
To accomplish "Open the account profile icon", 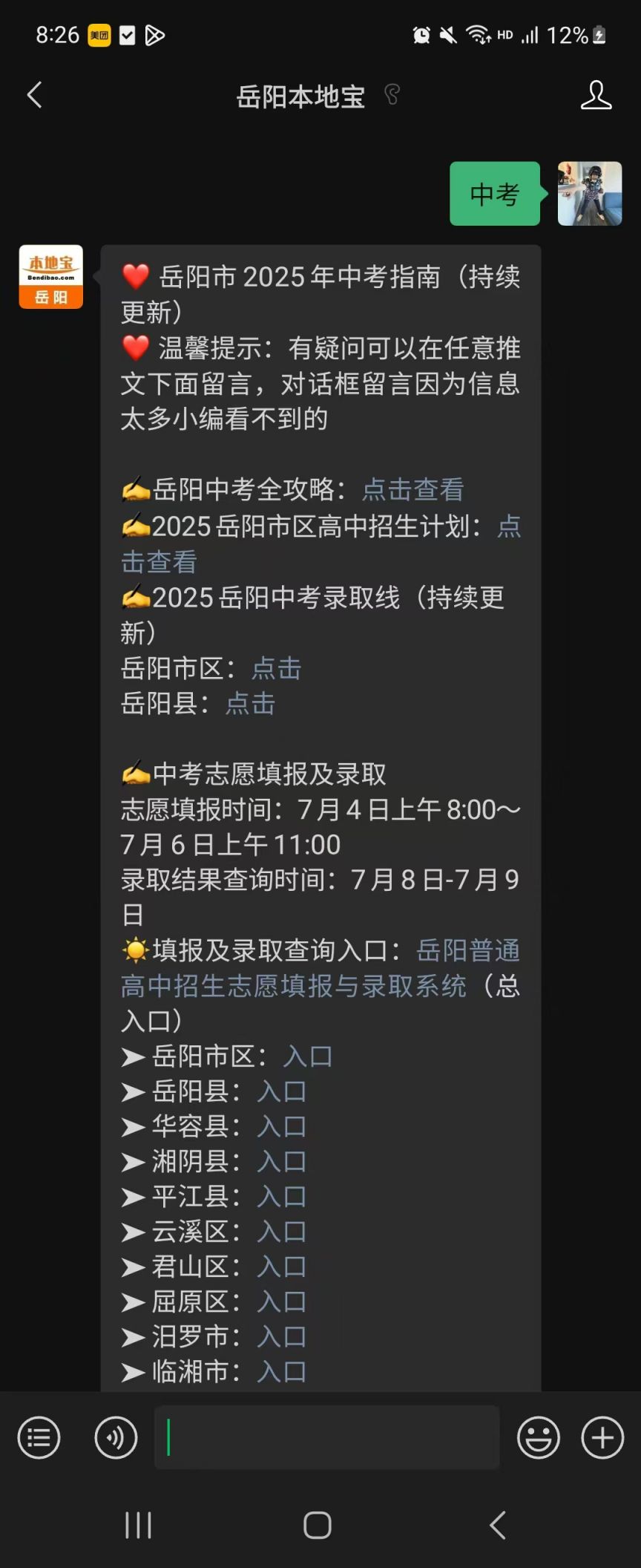I will (596, 96).
